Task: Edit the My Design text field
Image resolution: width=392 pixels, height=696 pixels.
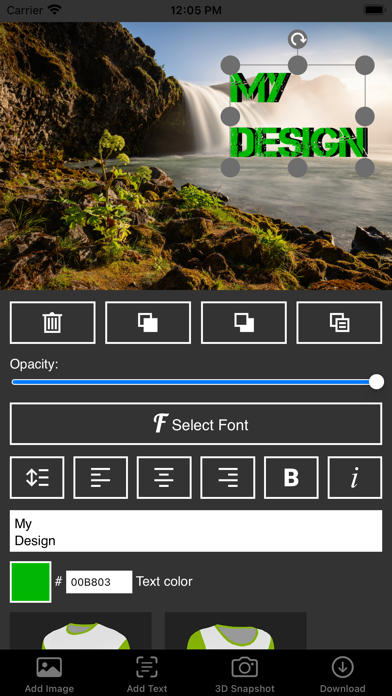Action: tap(196, 531)
